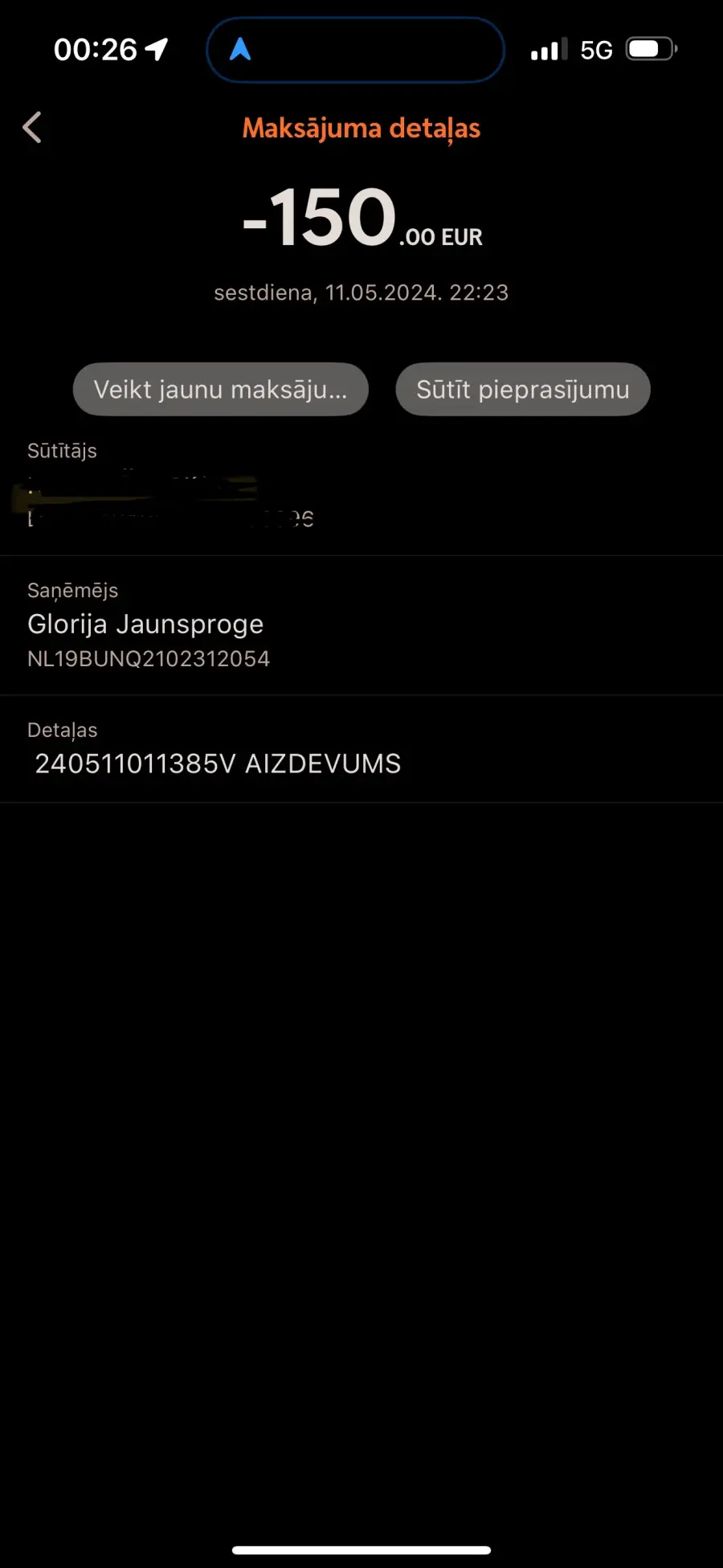Go back using the top-left arrow

coord(32,128)
